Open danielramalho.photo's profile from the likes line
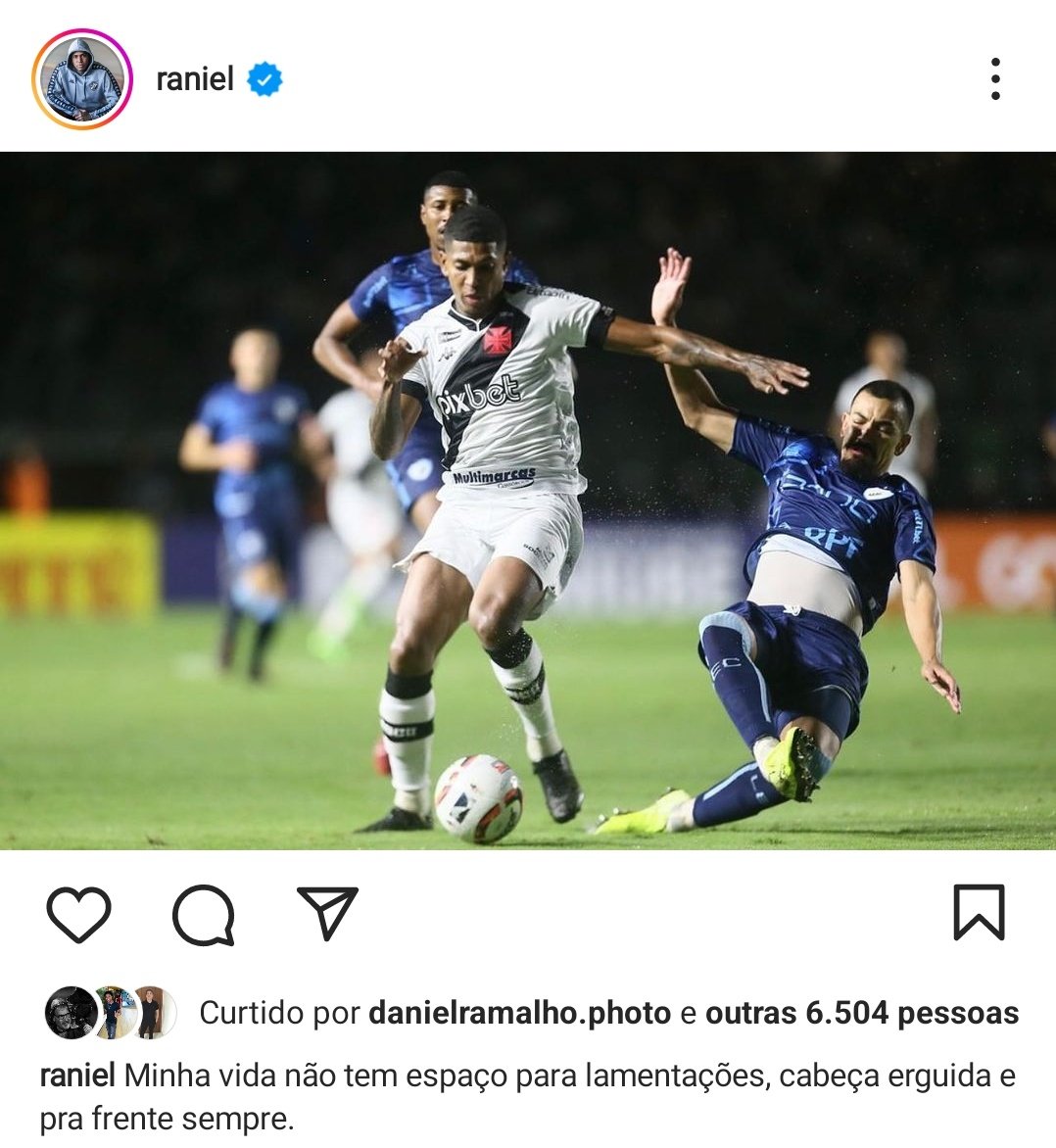The height and width of the screenshot is (1148, 1056). 519,1013
